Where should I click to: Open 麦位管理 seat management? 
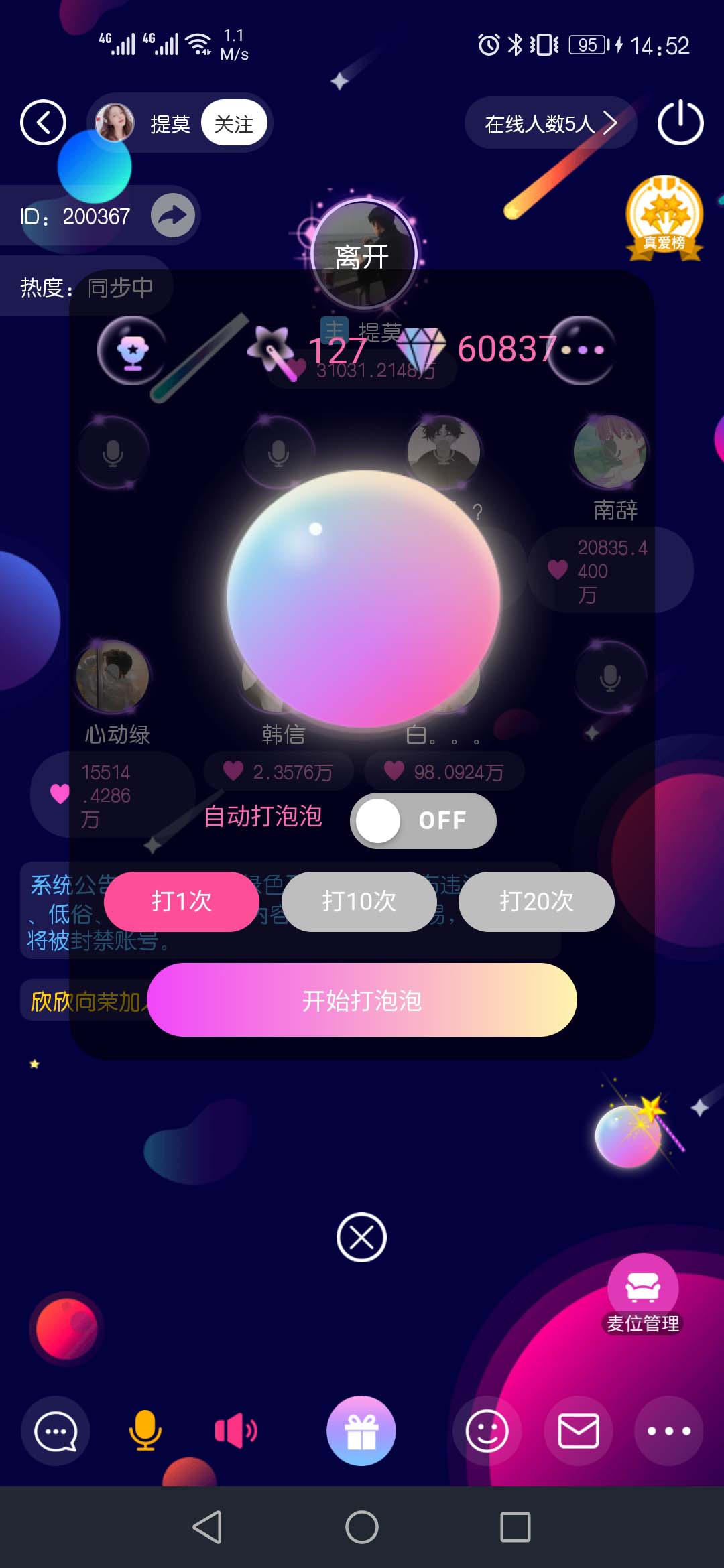tap(643, 1295)
